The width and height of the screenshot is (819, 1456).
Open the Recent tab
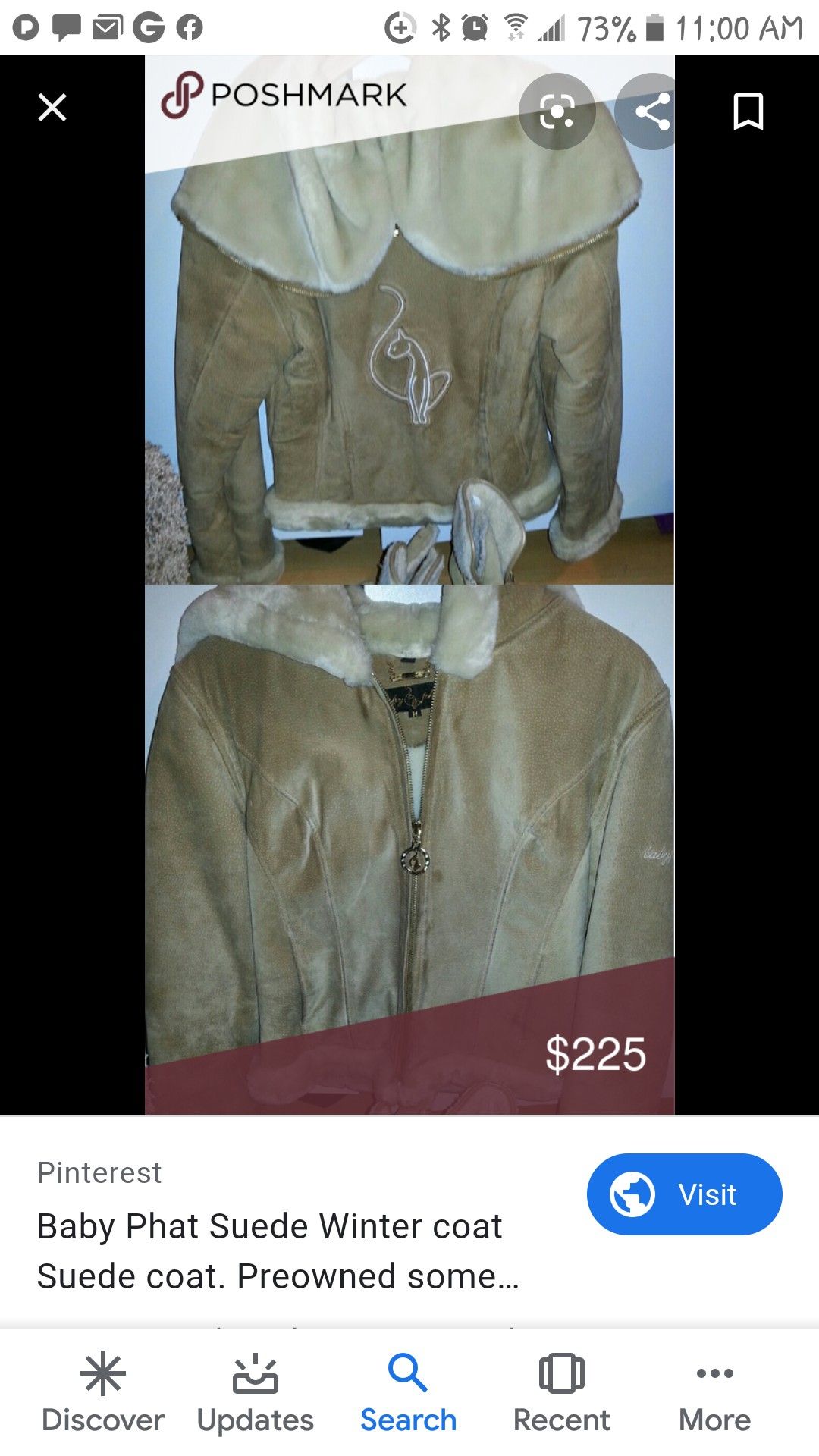click(561, 1395)
